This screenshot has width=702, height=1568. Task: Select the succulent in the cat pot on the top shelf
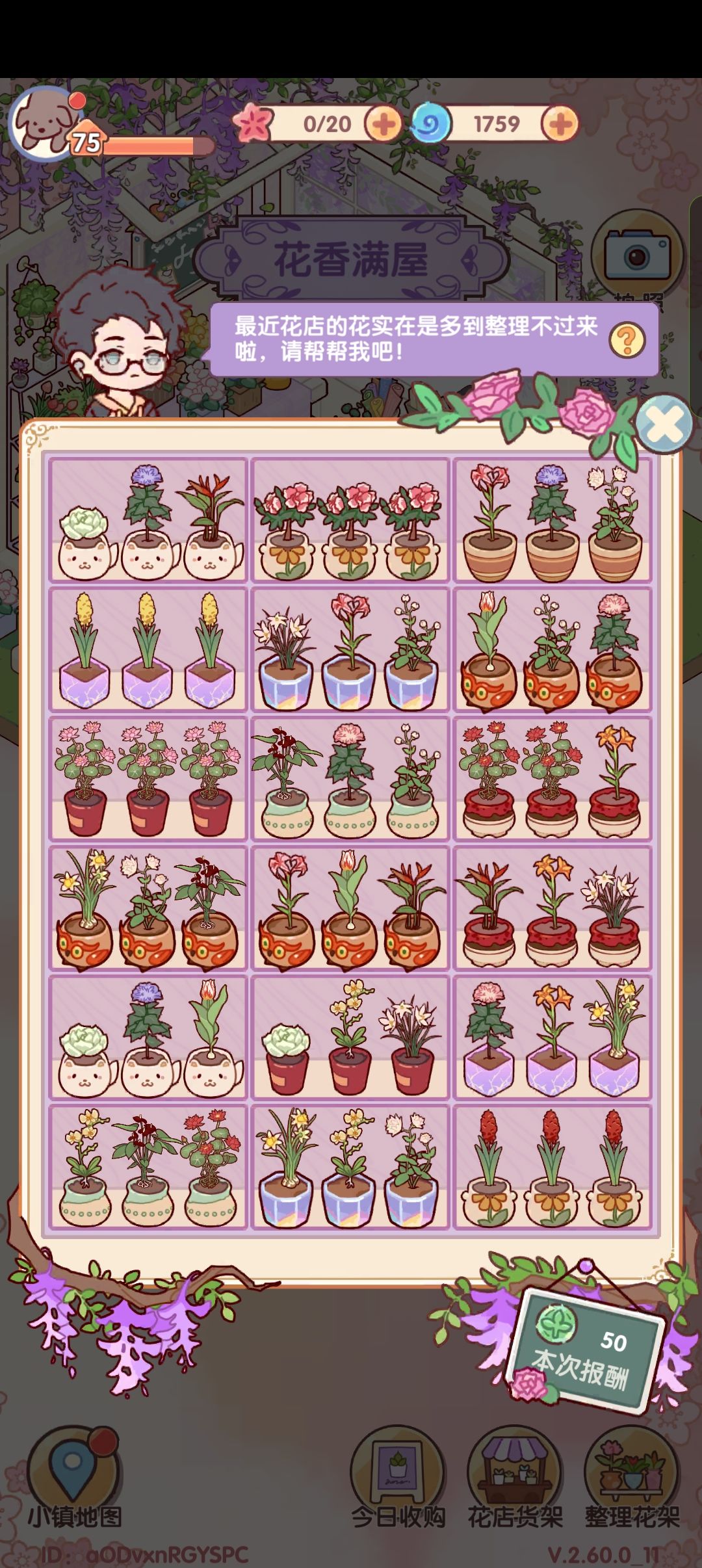click(86, 542)
